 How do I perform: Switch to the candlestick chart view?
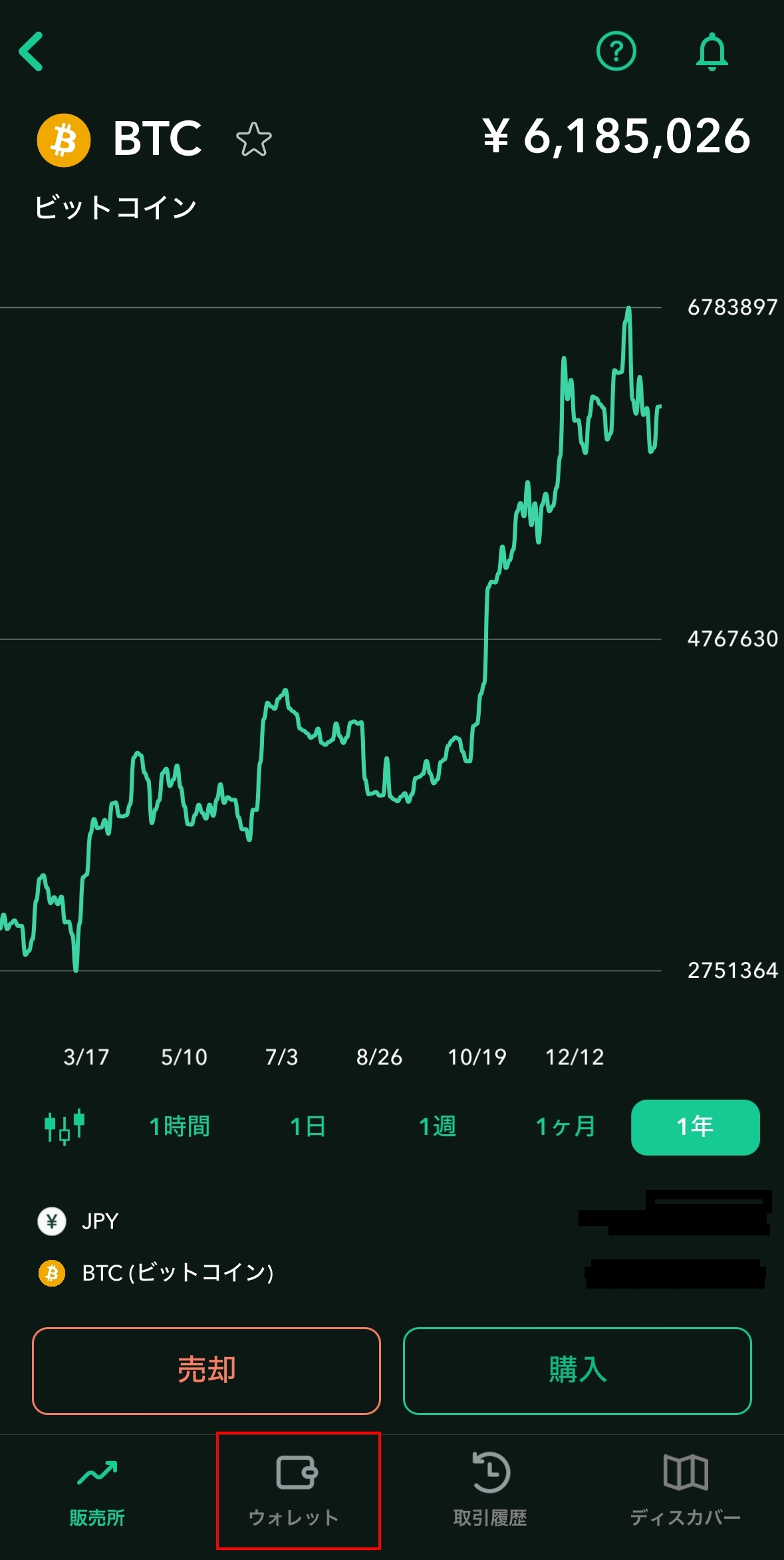pos(65,1126)
